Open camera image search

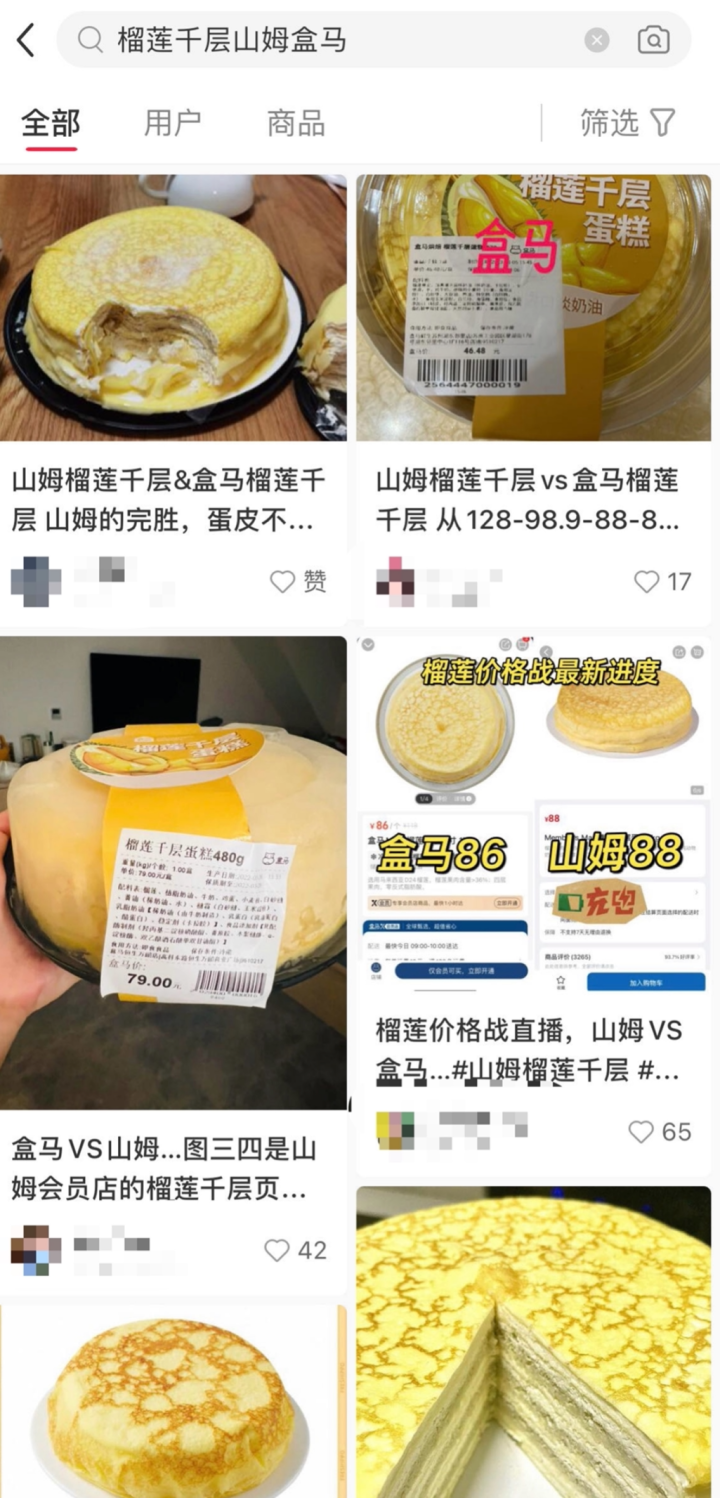coord(653,40)
